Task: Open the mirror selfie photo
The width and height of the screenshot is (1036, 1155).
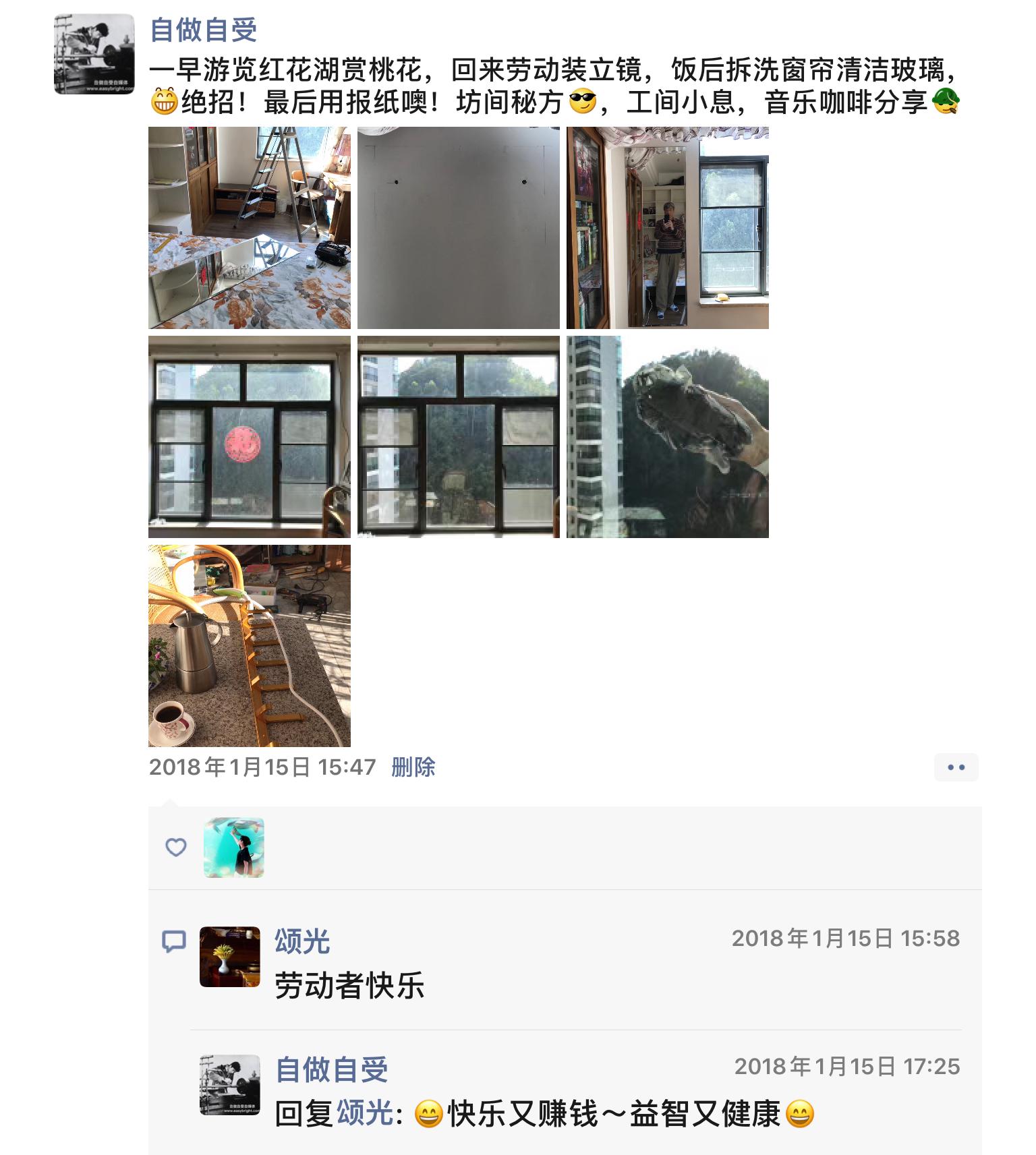Action: [667, 228]
